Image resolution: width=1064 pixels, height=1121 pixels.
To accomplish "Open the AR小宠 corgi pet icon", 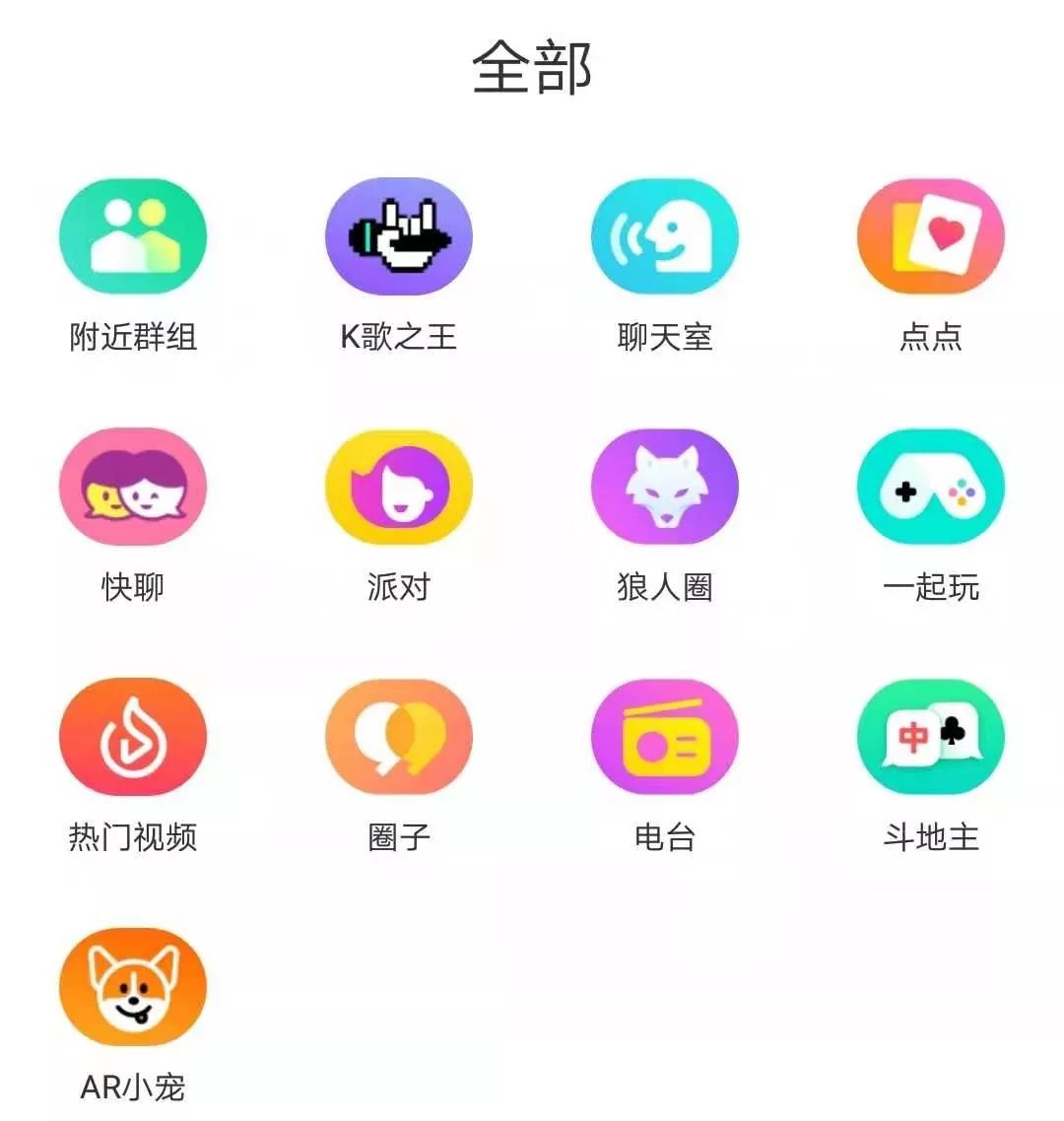I will 134,985.
